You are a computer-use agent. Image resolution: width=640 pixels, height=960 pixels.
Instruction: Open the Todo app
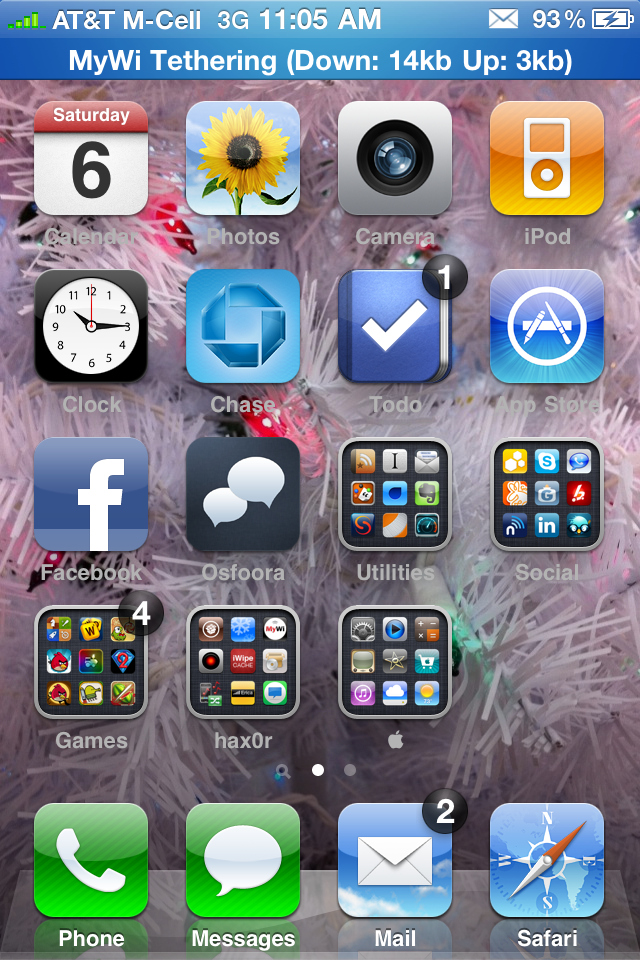pos(395,326)
